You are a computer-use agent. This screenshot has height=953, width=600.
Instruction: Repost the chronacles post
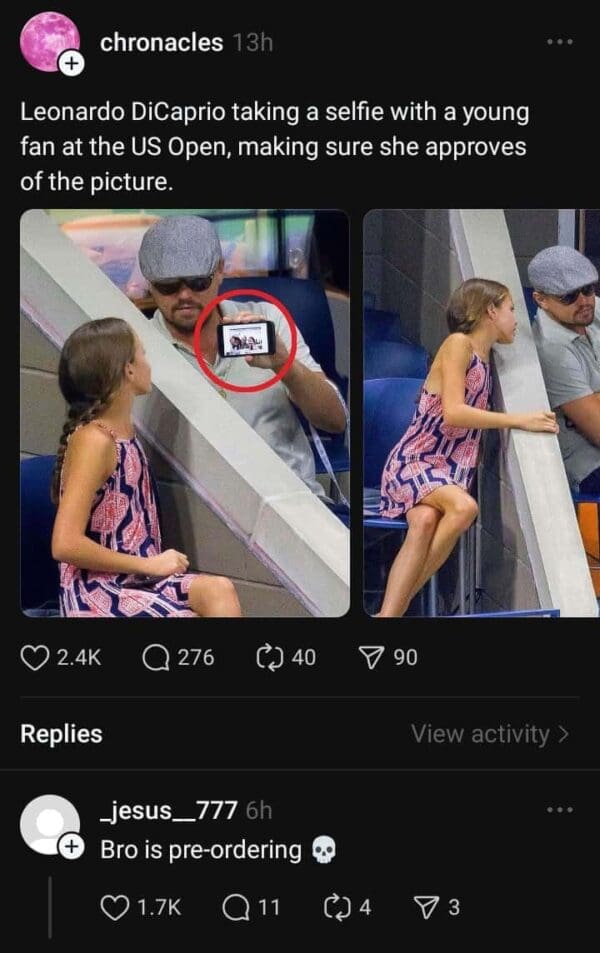pos(271,657)
